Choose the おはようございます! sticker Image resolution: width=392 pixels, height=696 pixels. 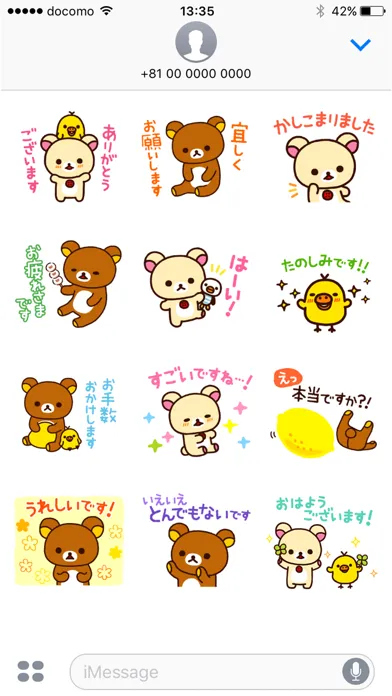tap(324, 542)
